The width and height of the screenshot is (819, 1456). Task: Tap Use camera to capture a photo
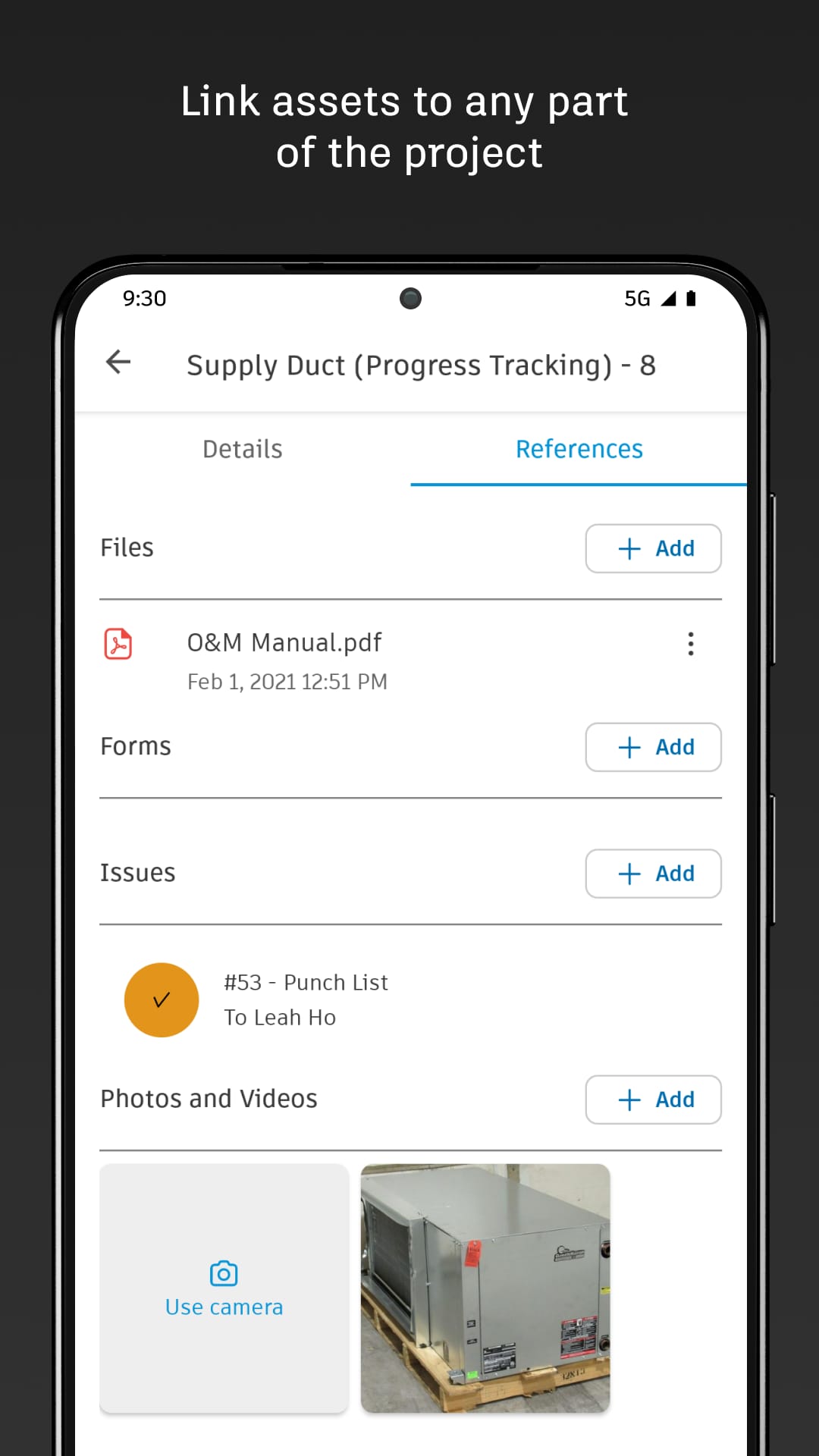[x=224, y=1307]
